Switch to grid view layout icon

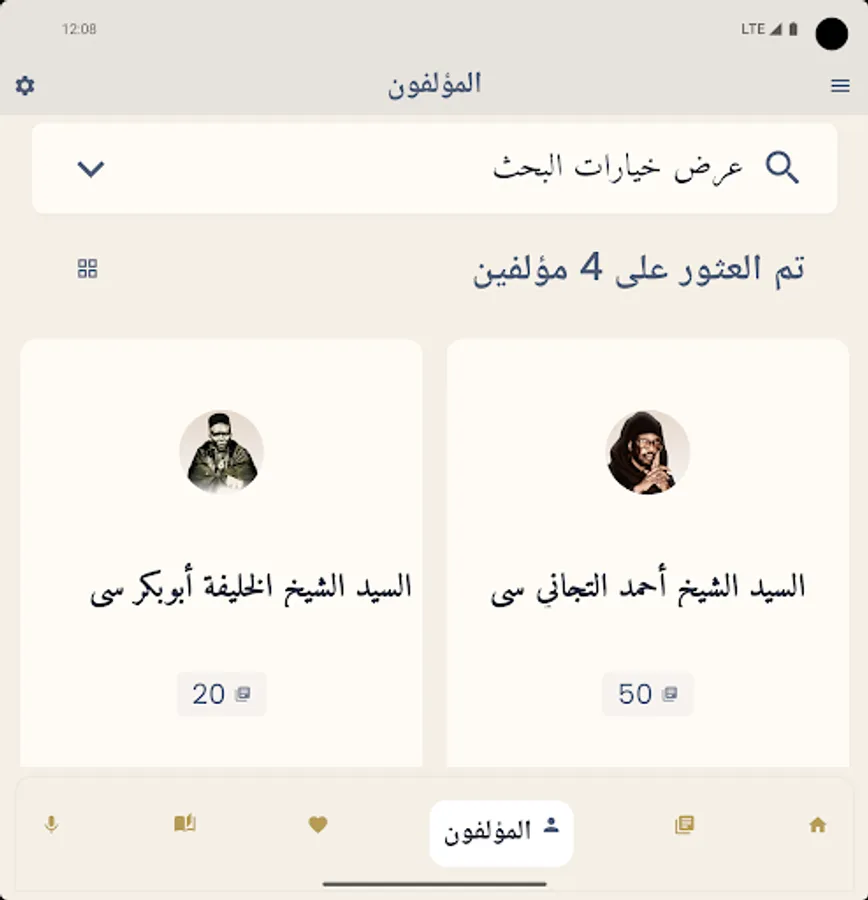point(89,268)
